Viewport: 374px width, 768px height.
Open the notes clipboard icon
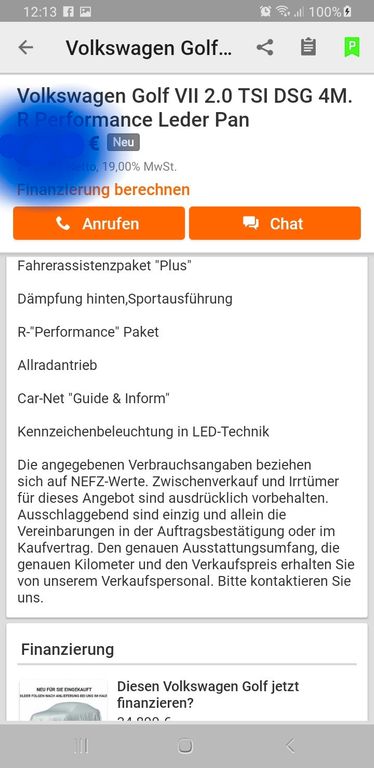click(x=308, y=48)
